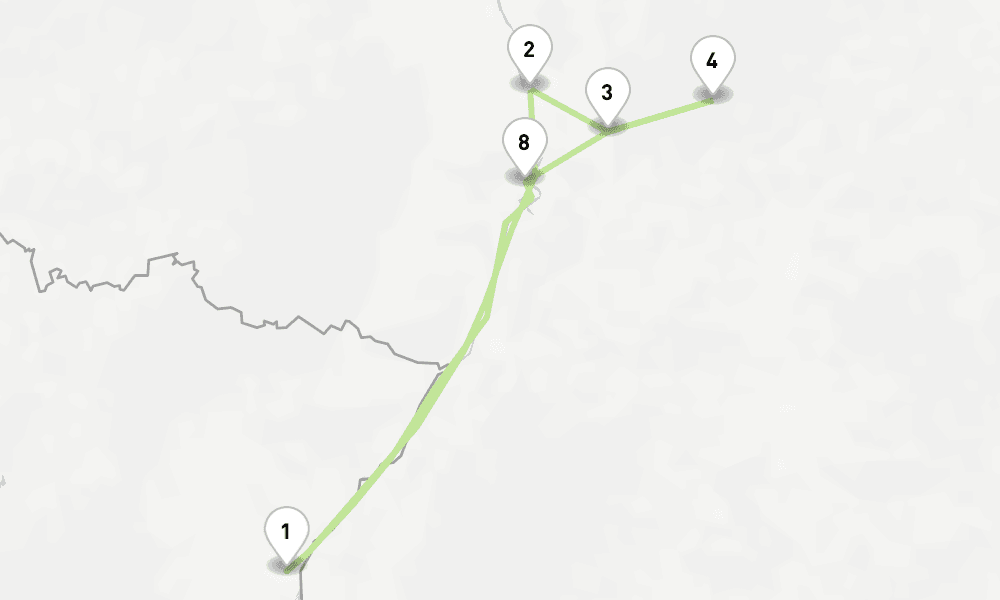Image resolution: width=1000 pixels, height=600 pixels.
Task: View details of pin 4
Action: 712,62
